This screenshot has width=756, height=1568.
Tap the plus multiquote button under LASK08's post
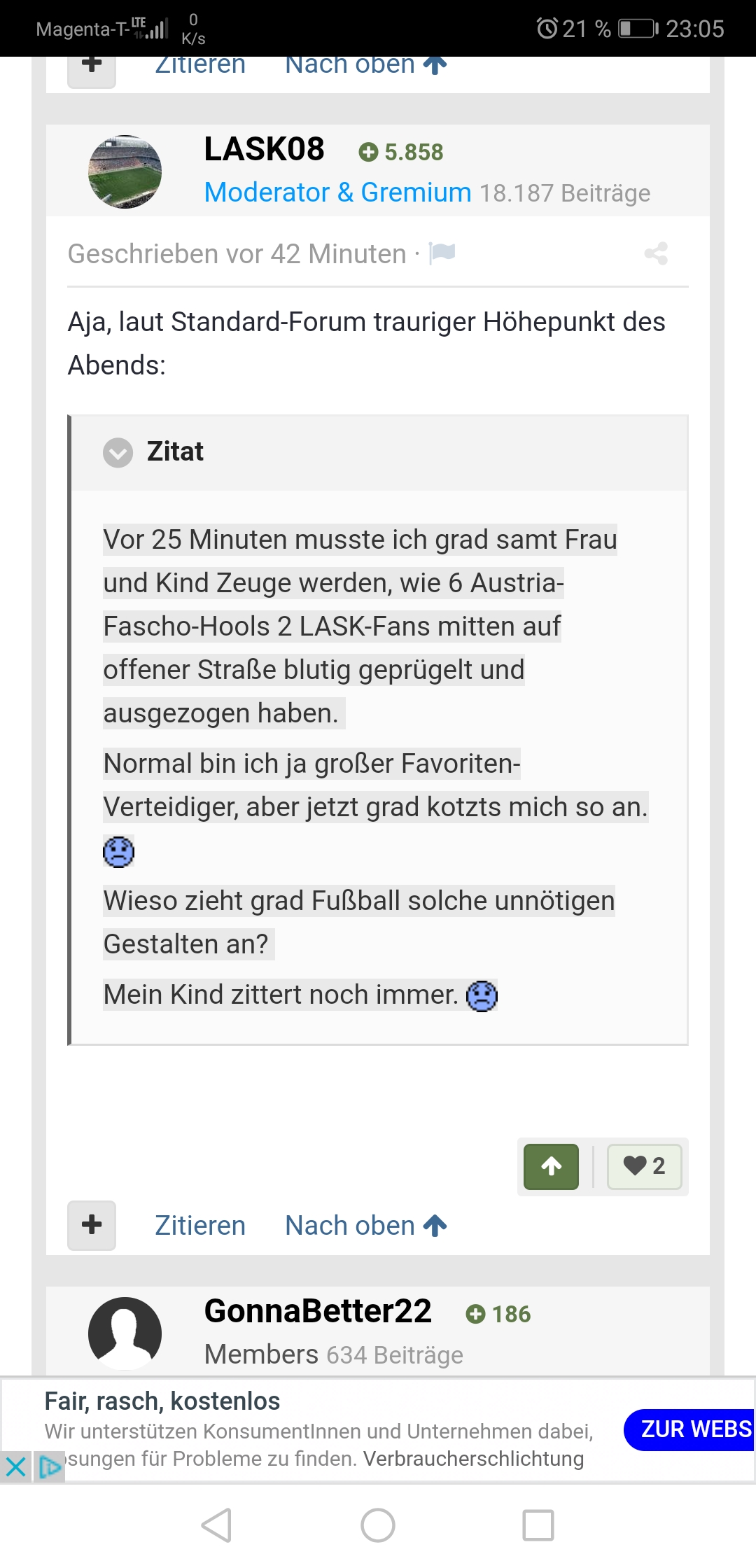pos(92,1225)
